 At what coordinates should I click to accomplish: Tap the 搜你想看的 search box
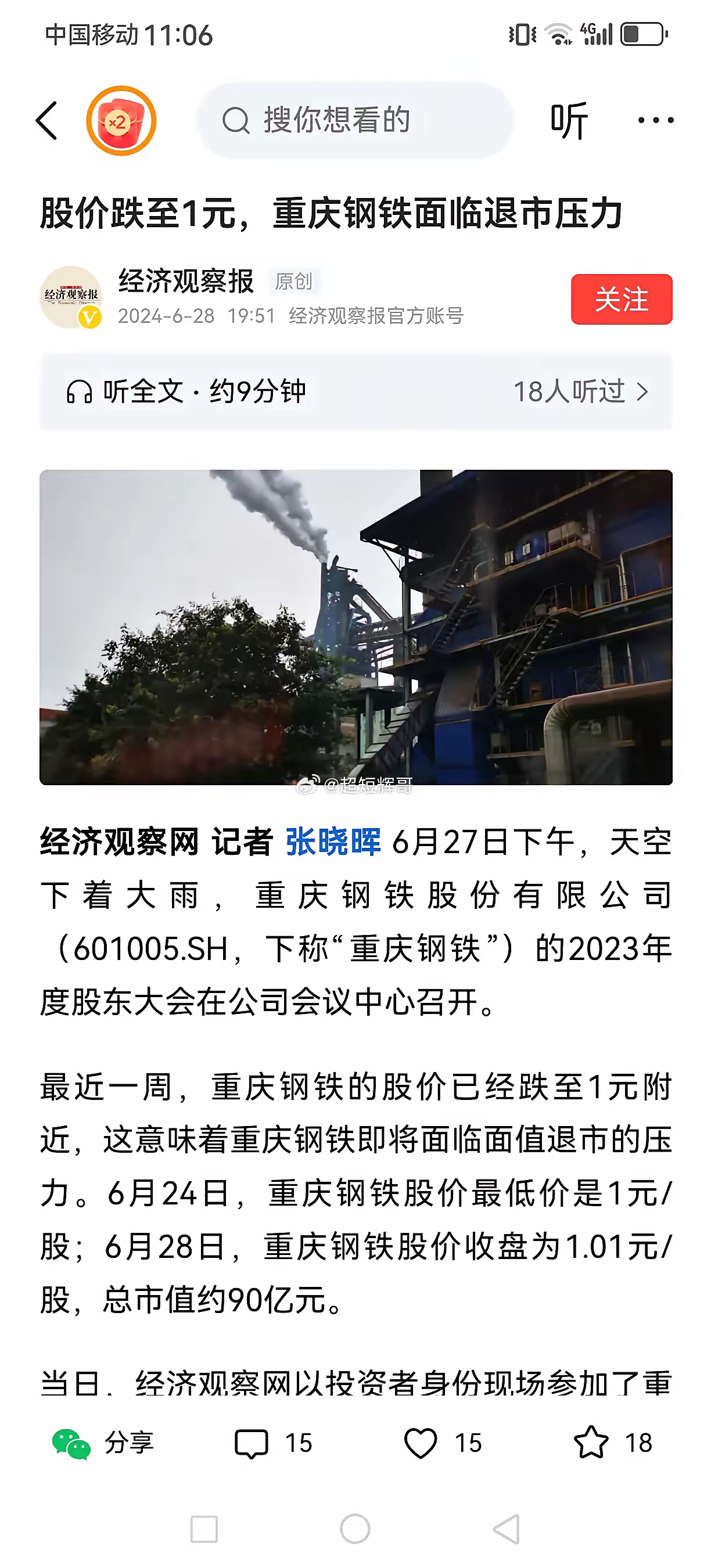pyautogui.click(x=355, y=120)
